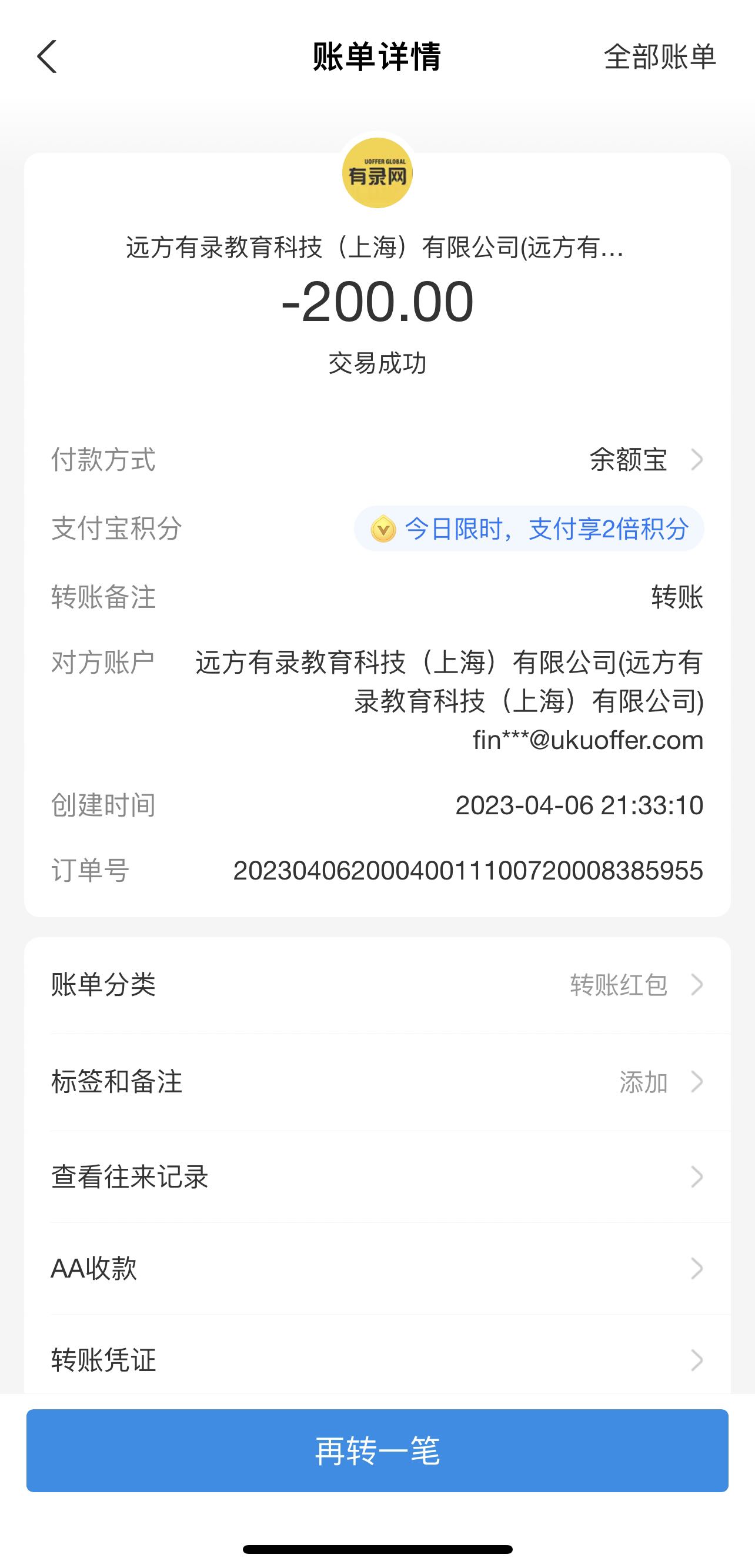The height and width of the screenshot is (1568, 755).
Task: Open 全部账单 to view all bills
Action: click(x=659, y=56)
